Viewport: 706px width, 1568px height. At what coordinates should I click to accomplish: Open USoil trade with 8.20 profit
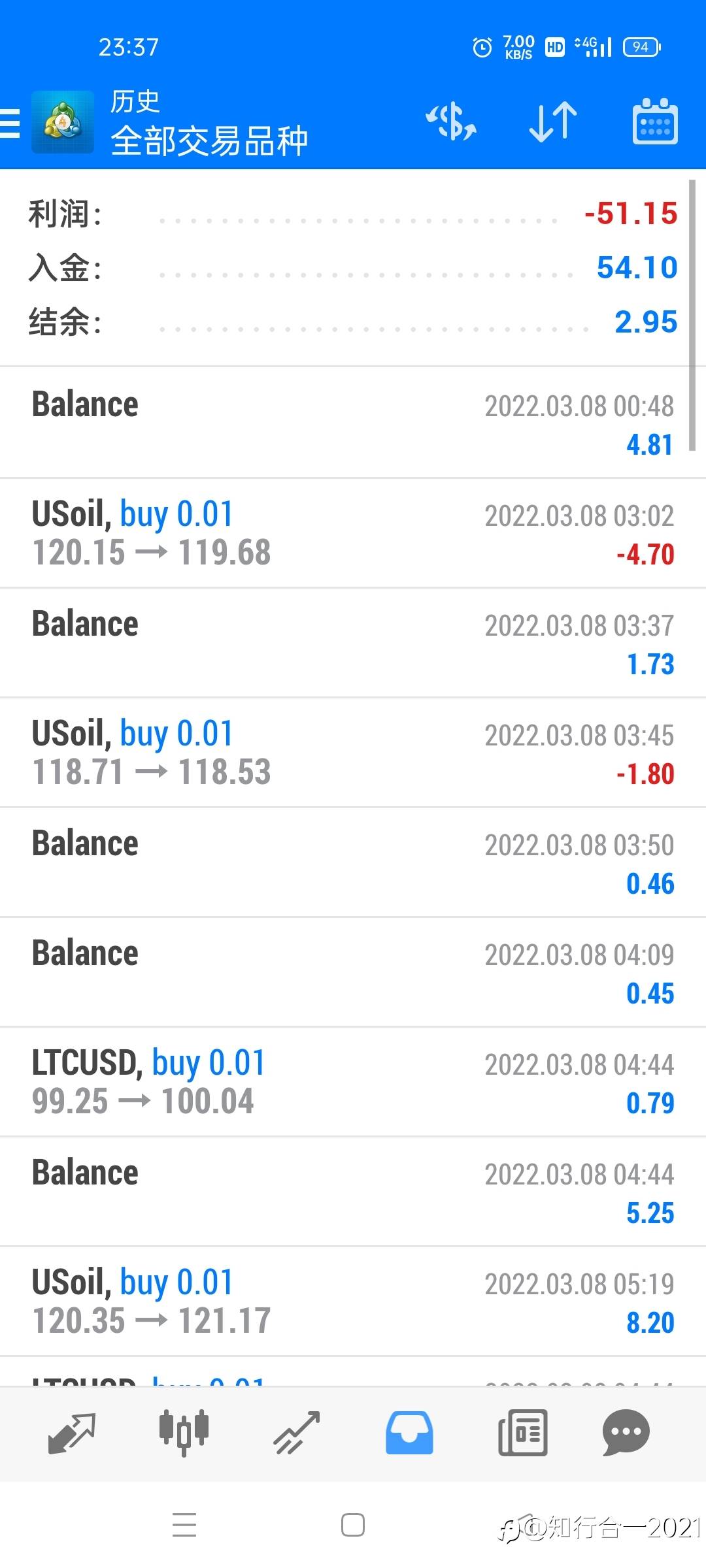click(353, 1301)
